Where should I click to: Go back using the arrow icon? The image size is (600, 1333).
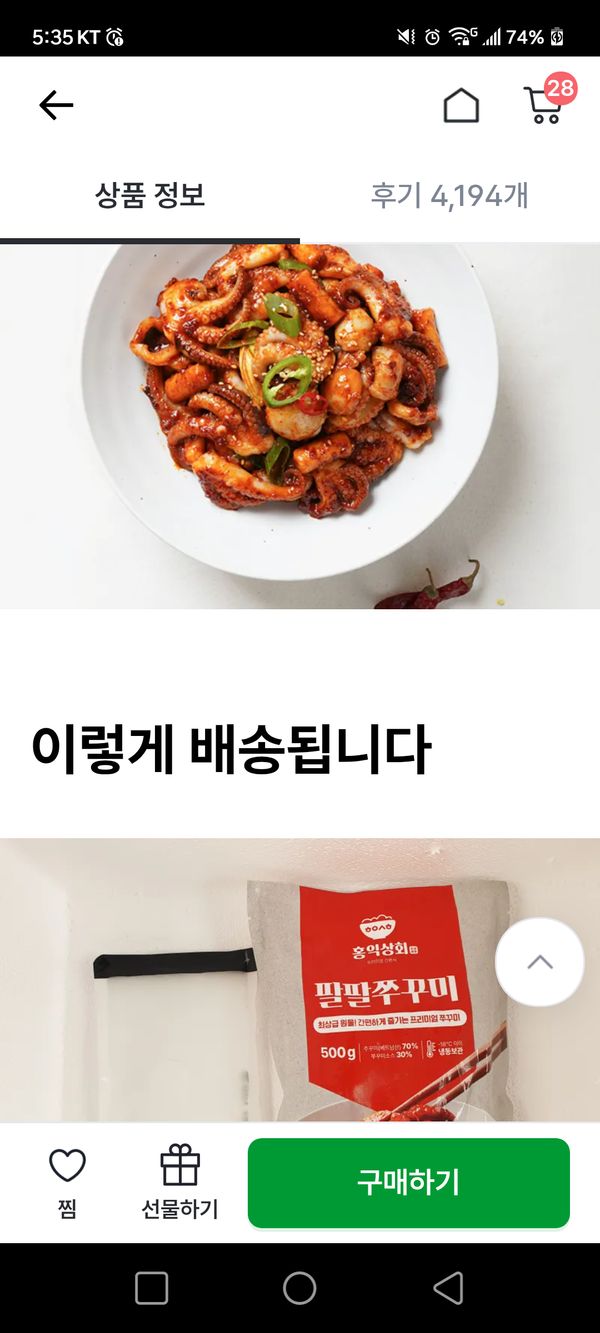tap(56, 105)
